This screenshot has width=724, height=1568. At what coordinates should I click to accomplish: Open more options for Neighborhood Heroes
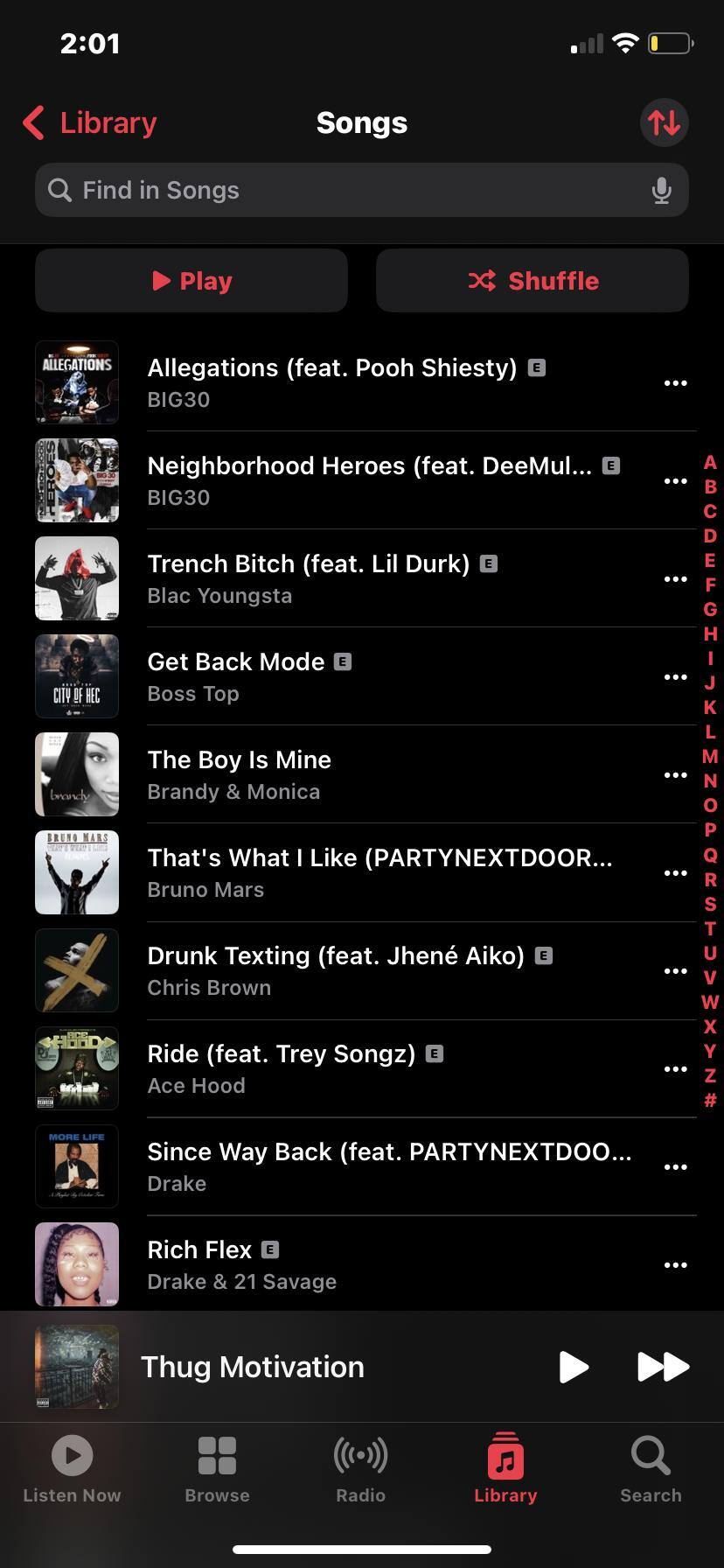click(675, 481)
